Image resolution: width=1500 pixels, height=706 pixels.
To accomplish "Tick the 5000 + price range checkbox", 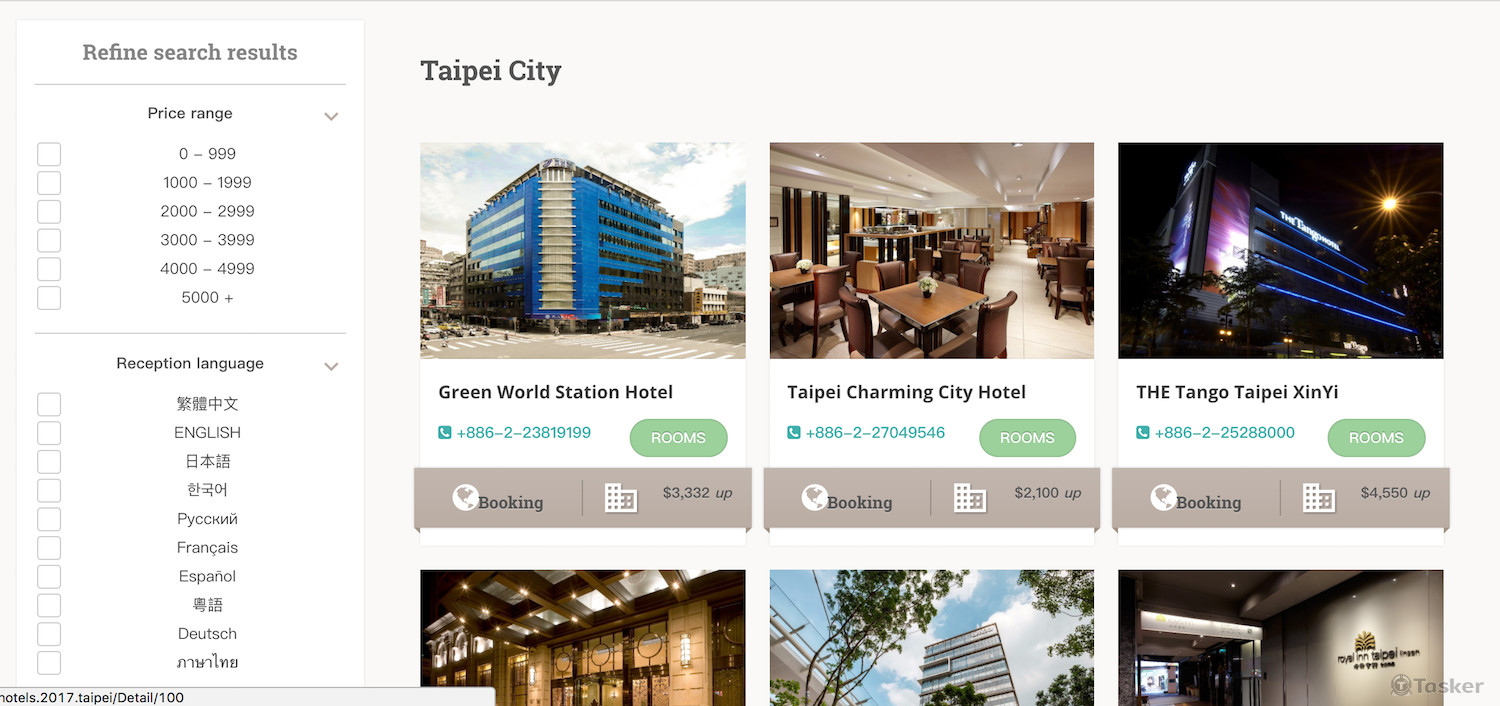I will coord(49,298).
